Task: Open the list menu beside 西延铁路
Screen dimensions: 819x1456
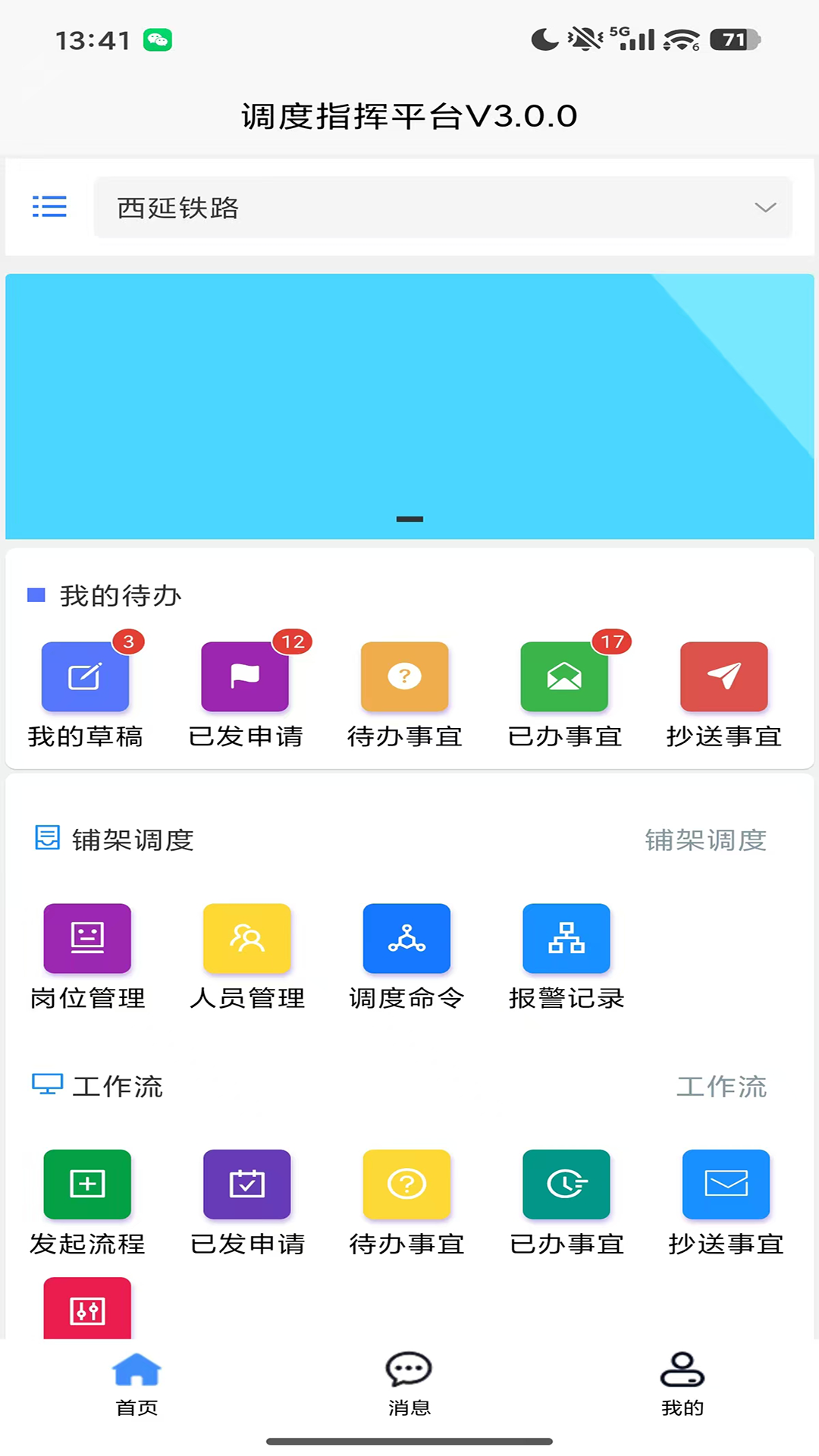Action: pyautogui.click(x=49, y=207)
